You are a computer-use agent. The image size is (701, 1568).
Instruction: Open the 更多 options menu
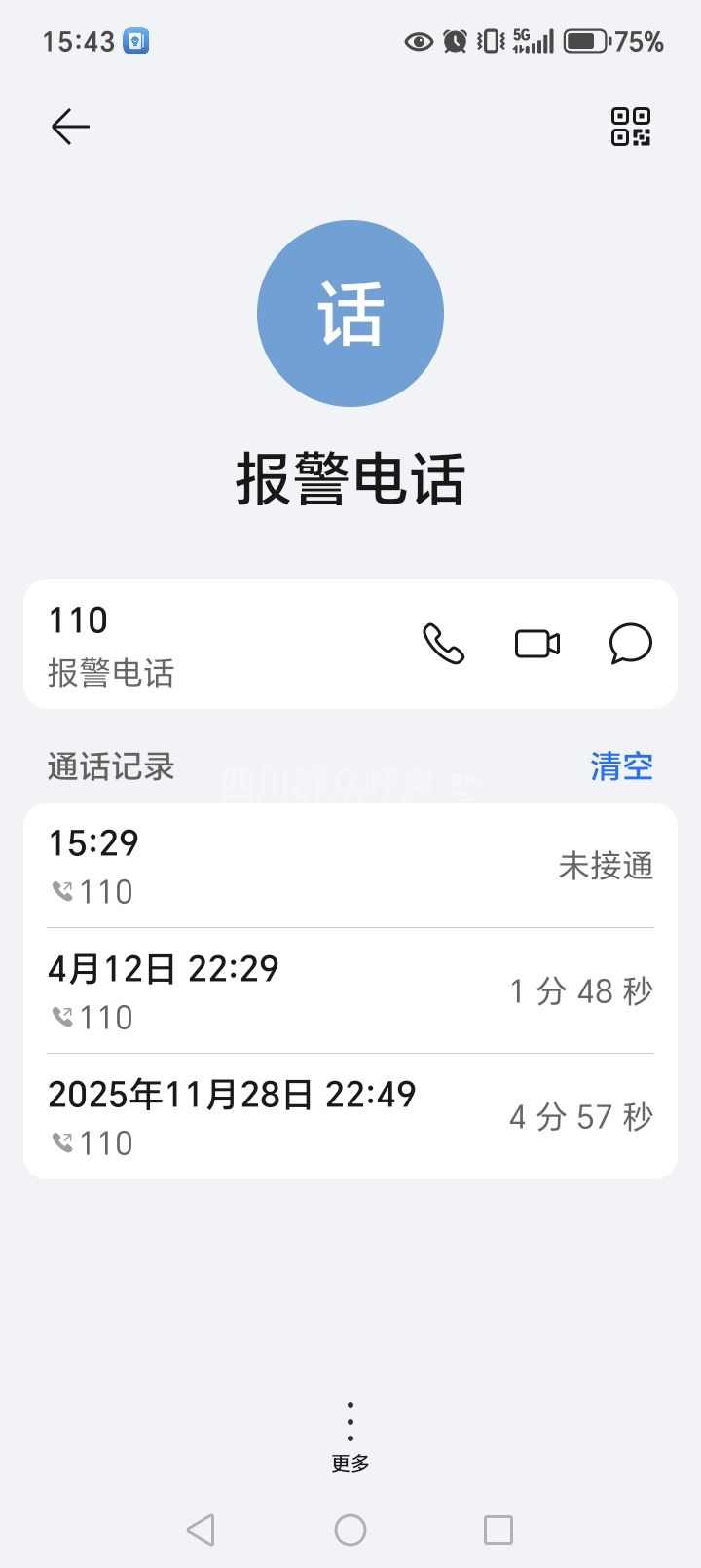click(x=350, y=1436)
